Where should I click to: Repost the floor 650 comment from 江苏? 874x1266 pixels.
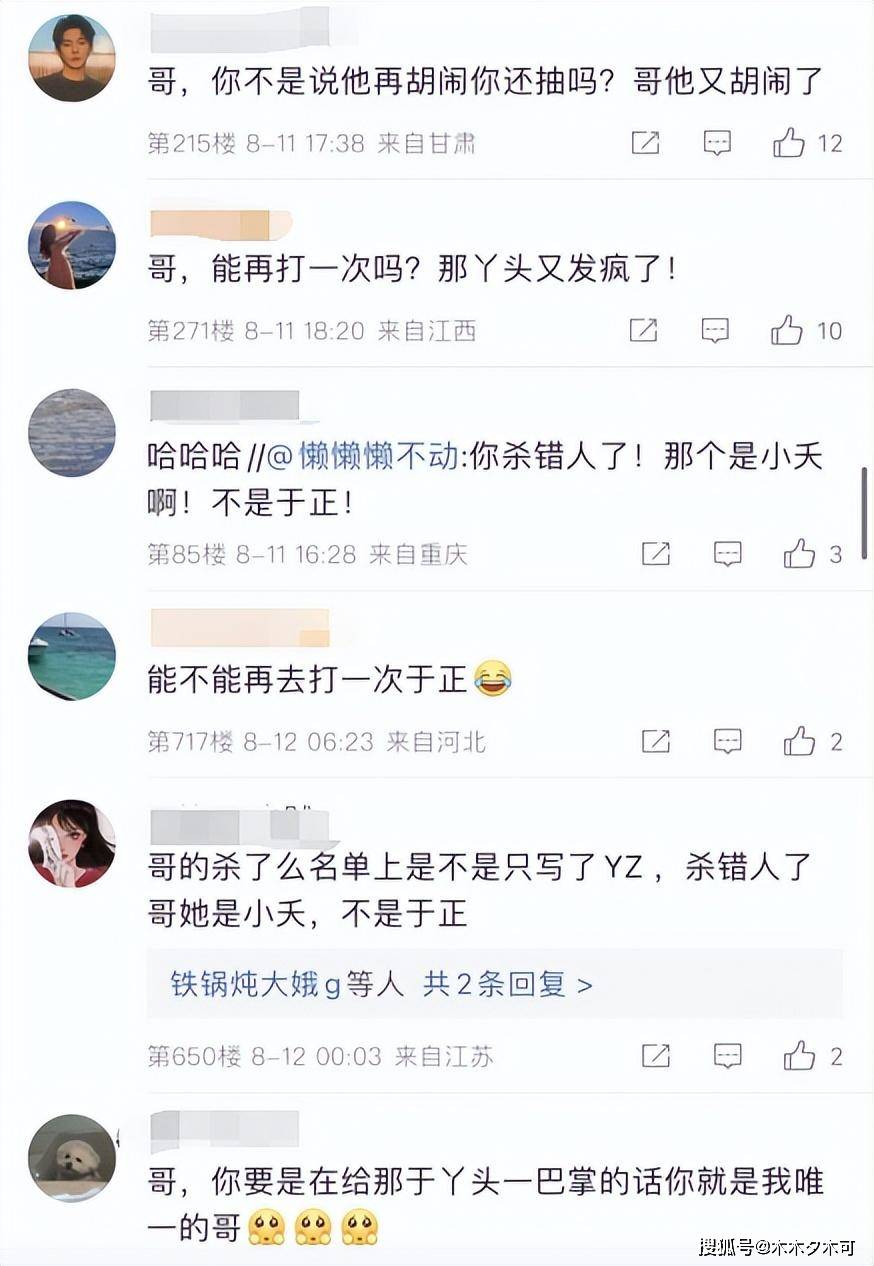pyautogui.click(x=656, y=1055)
